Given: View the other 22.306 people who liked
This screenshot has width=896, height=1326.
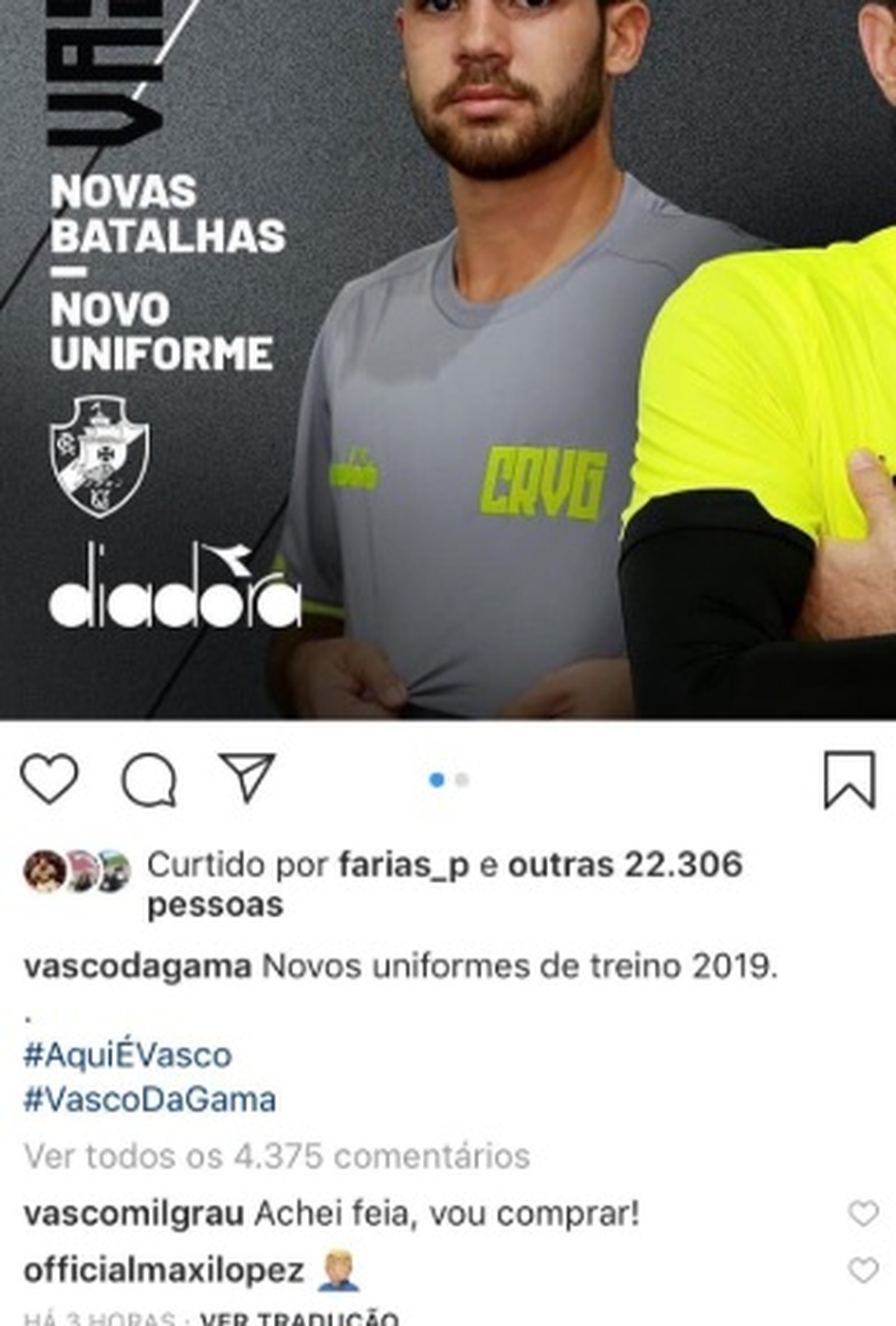Looking at the screenshot, I should click(624, 865).
